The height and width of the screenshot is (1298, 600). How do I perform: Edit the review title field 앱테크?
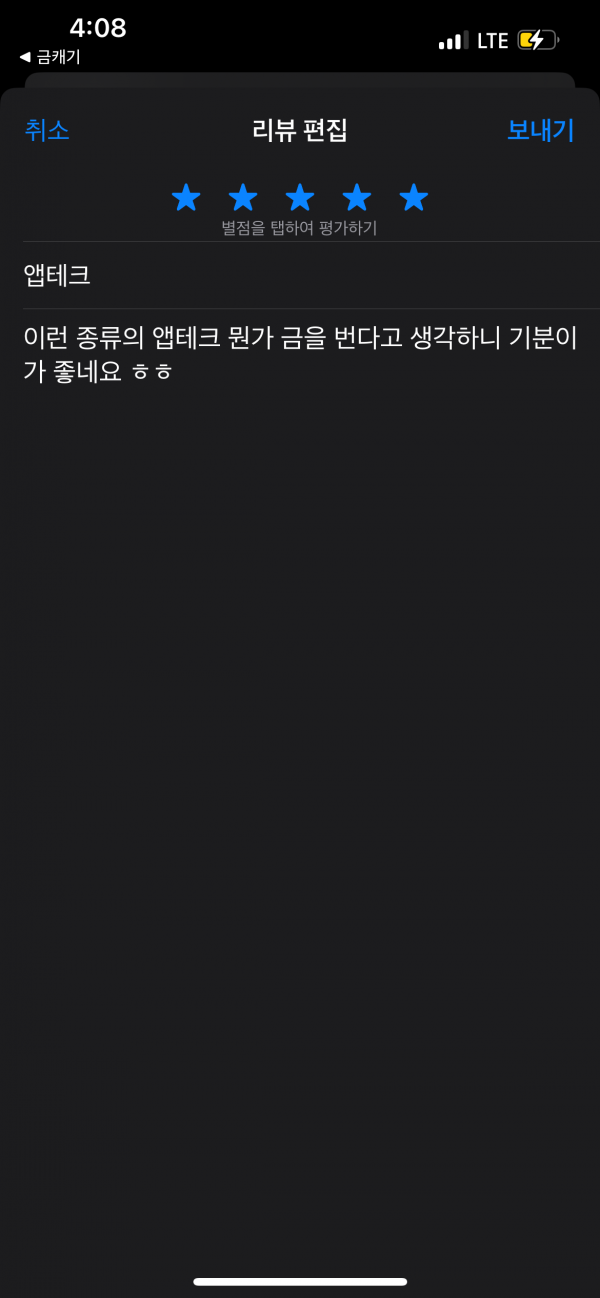[311, 275]
